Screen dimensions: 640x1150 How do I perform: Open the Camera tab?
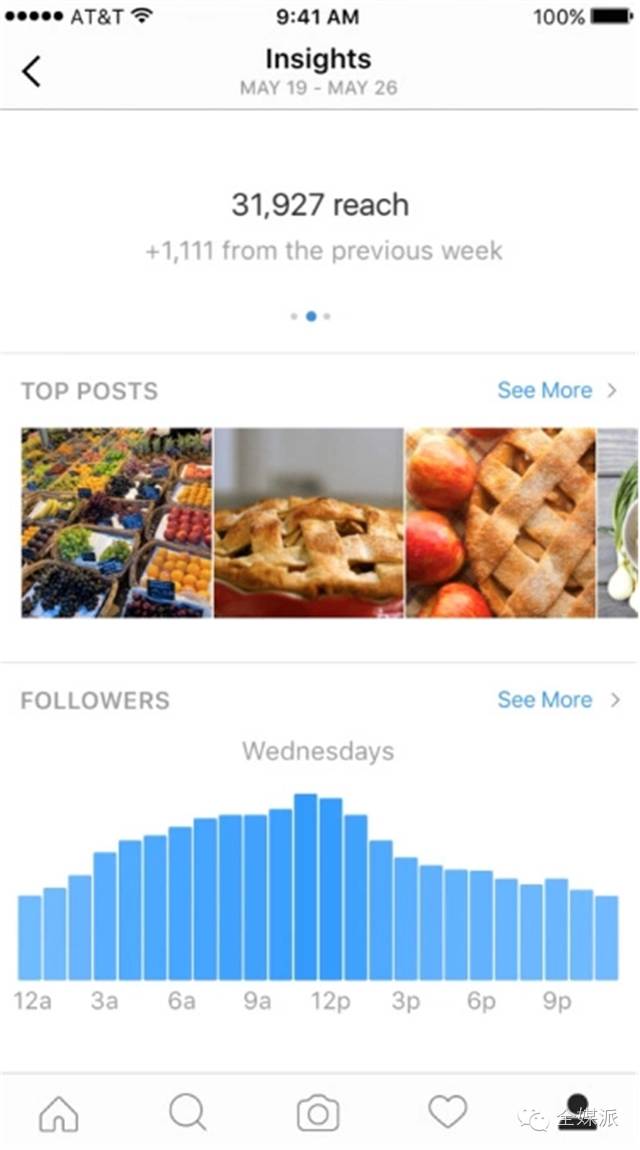(318, 1113)
